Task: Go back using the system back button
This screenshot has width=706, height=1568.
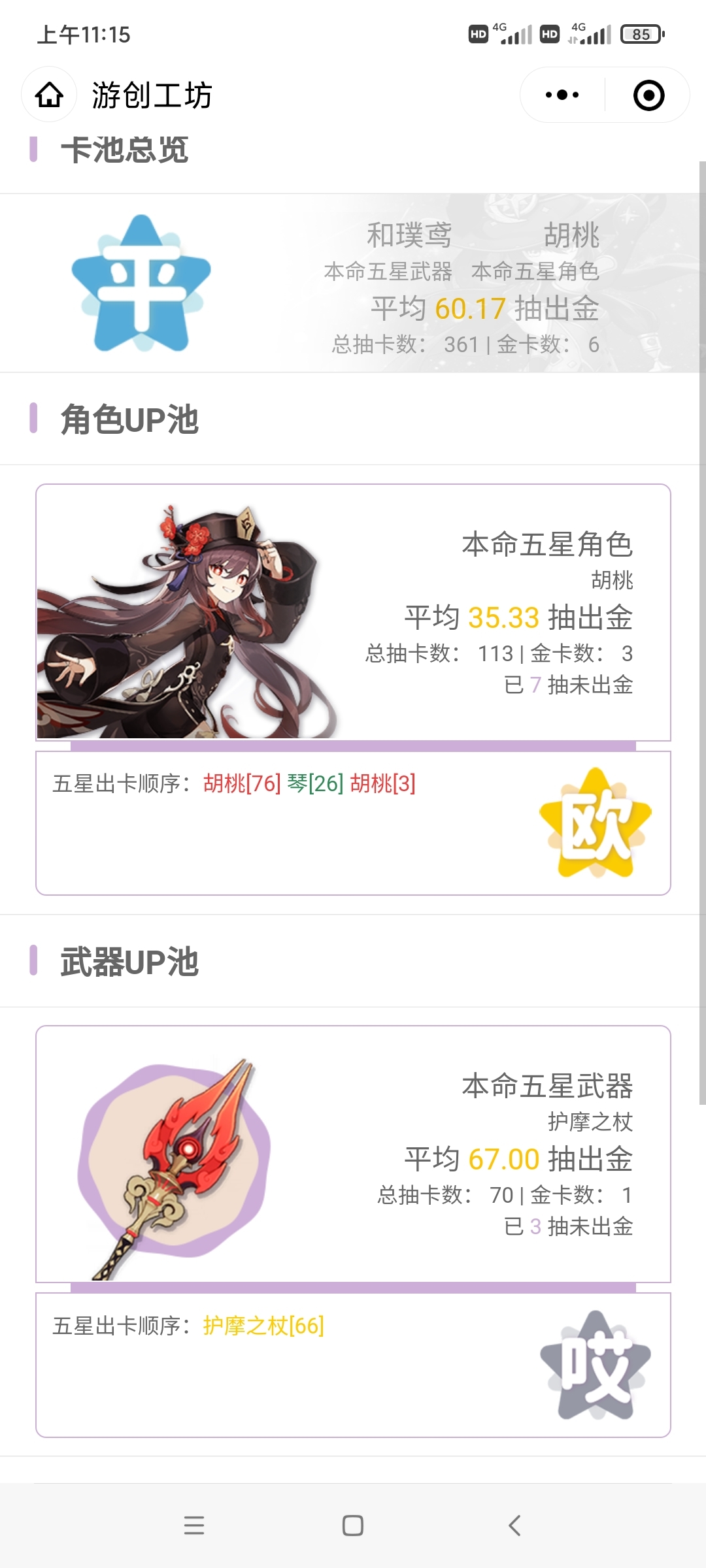Action: click(514, 1526)
